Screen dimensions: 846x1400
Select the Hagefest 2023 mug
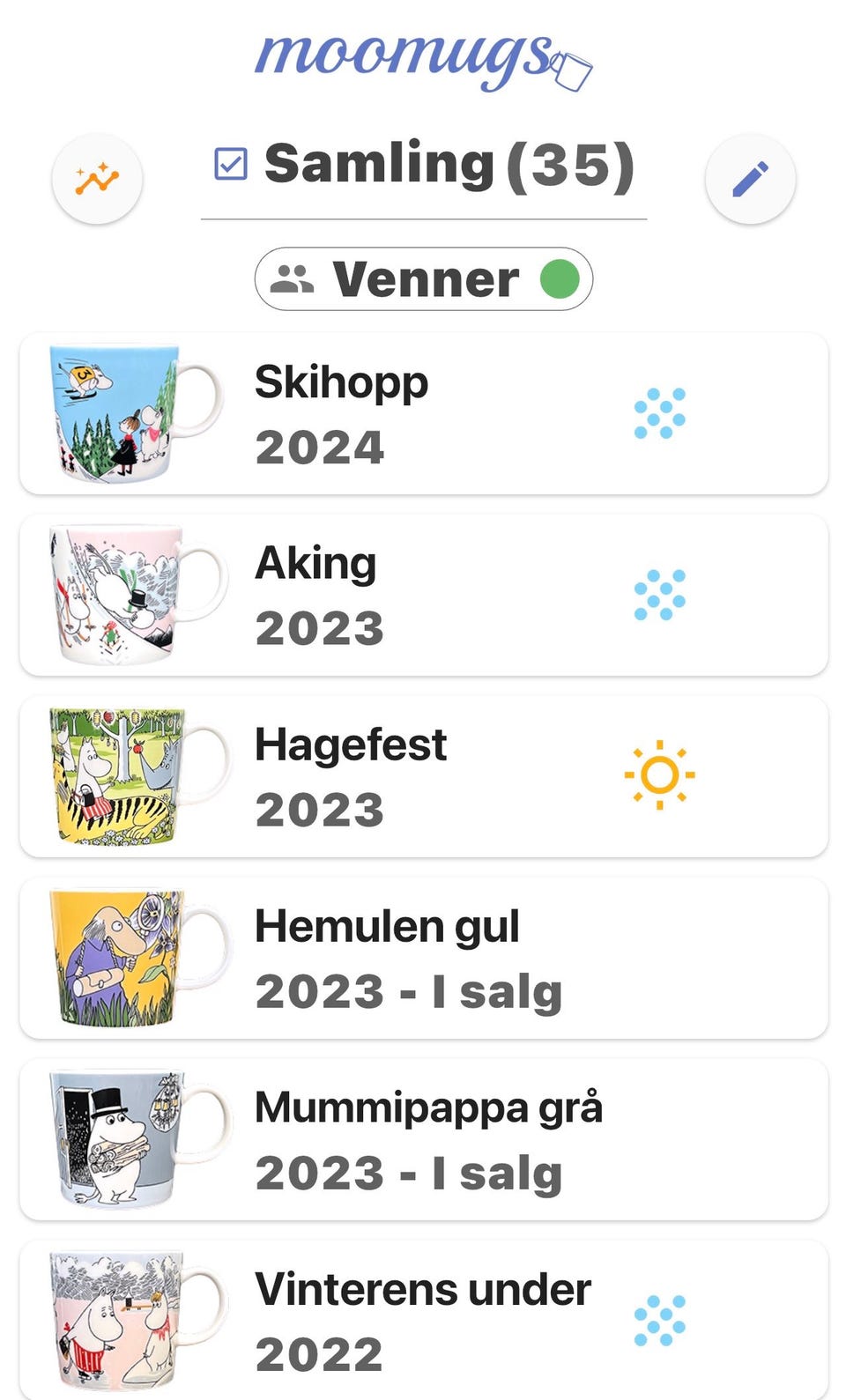point(424,777)
